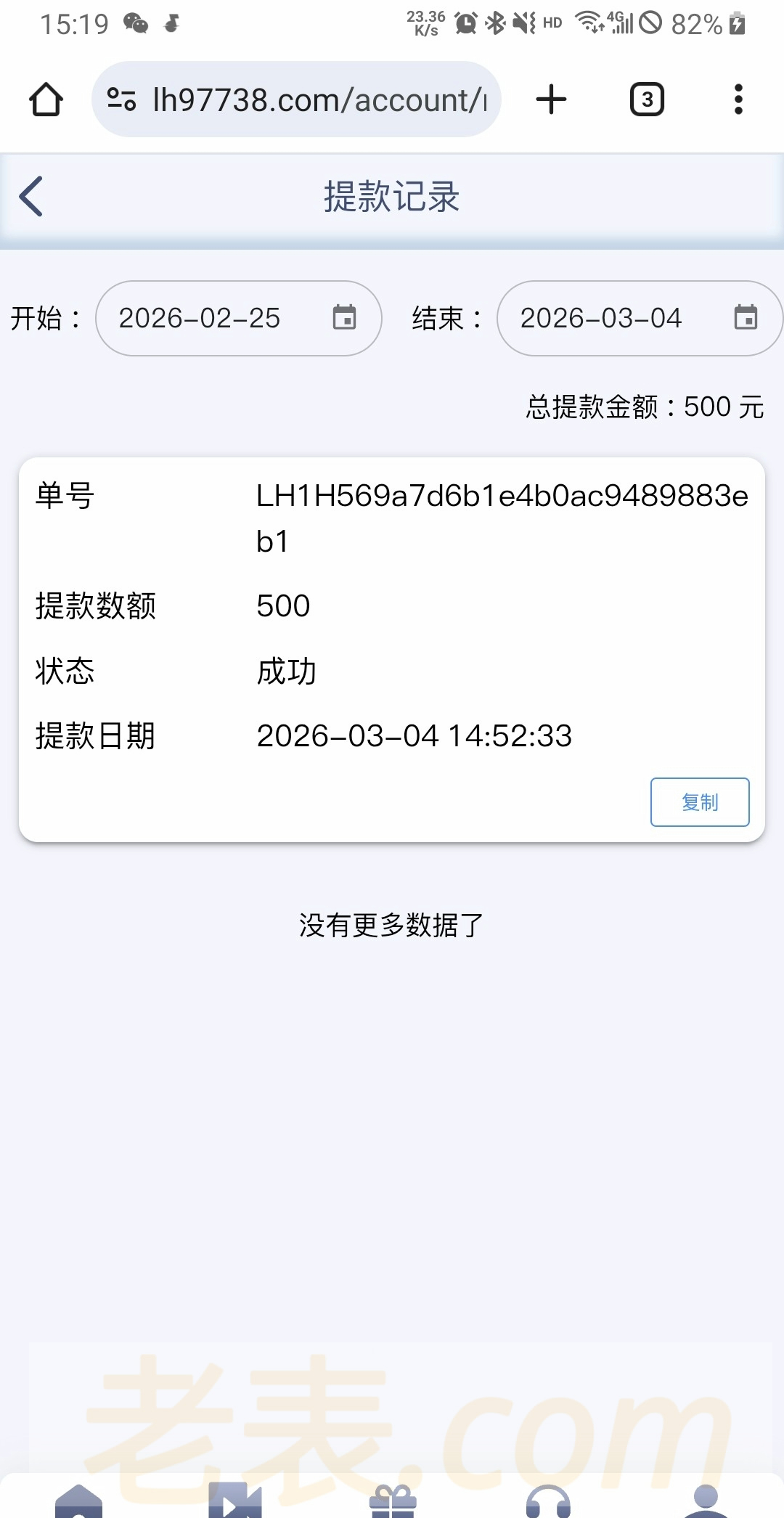Viewport: 784px width, 1518px height.
Task: Go to the site home tab
Action: tap(78, 1500)
